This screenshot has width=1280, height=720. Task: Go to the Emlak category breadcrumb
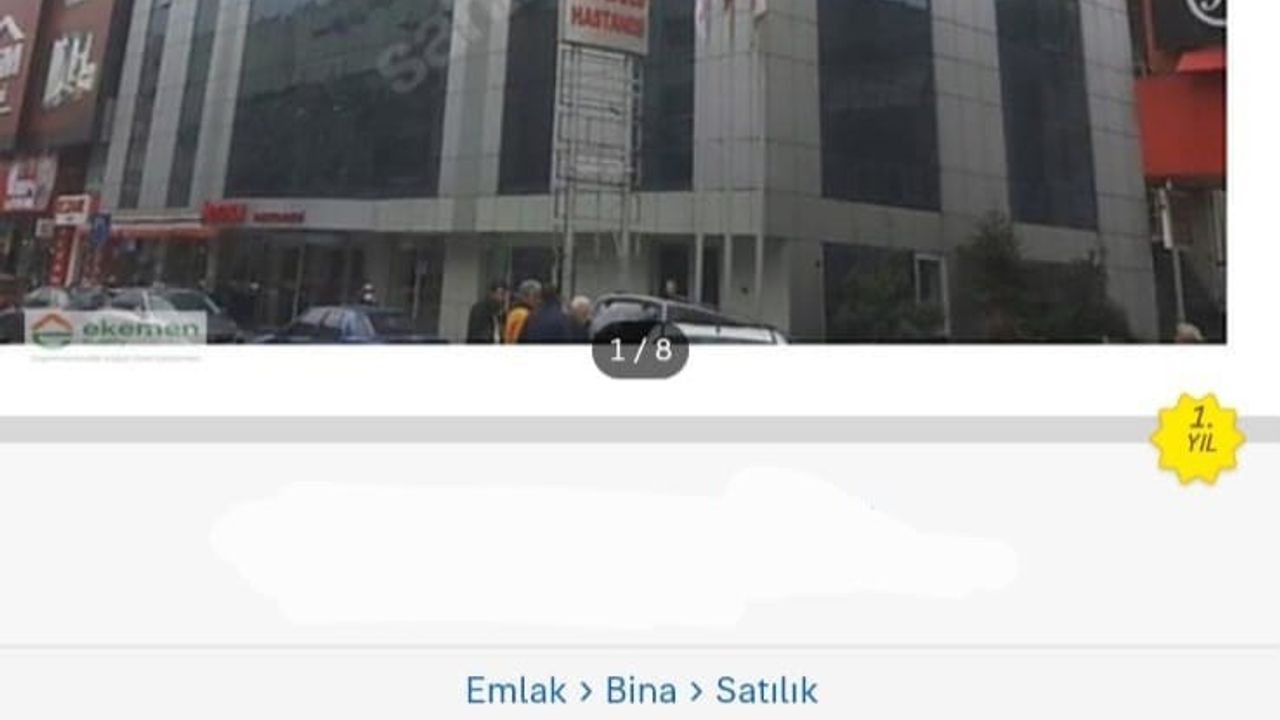(515, 690)
